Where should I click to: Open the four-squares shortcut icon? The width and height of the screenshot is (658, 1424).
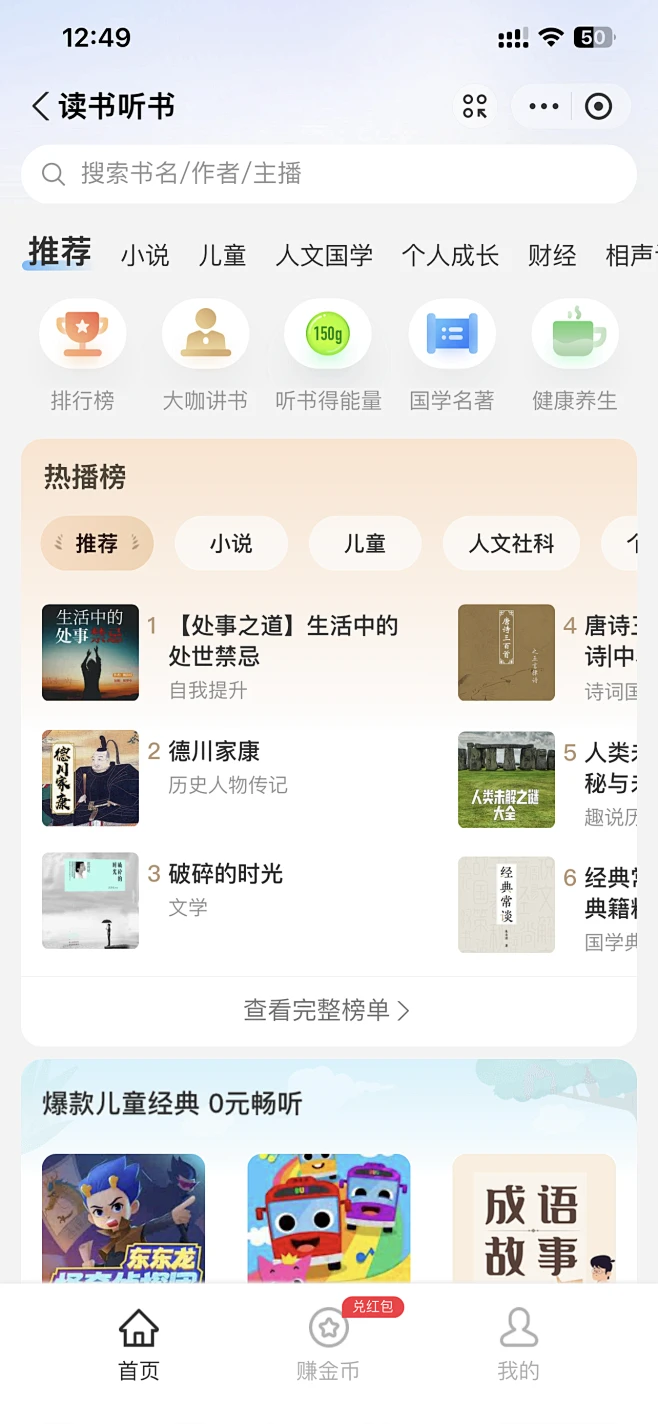pos(475,106)
